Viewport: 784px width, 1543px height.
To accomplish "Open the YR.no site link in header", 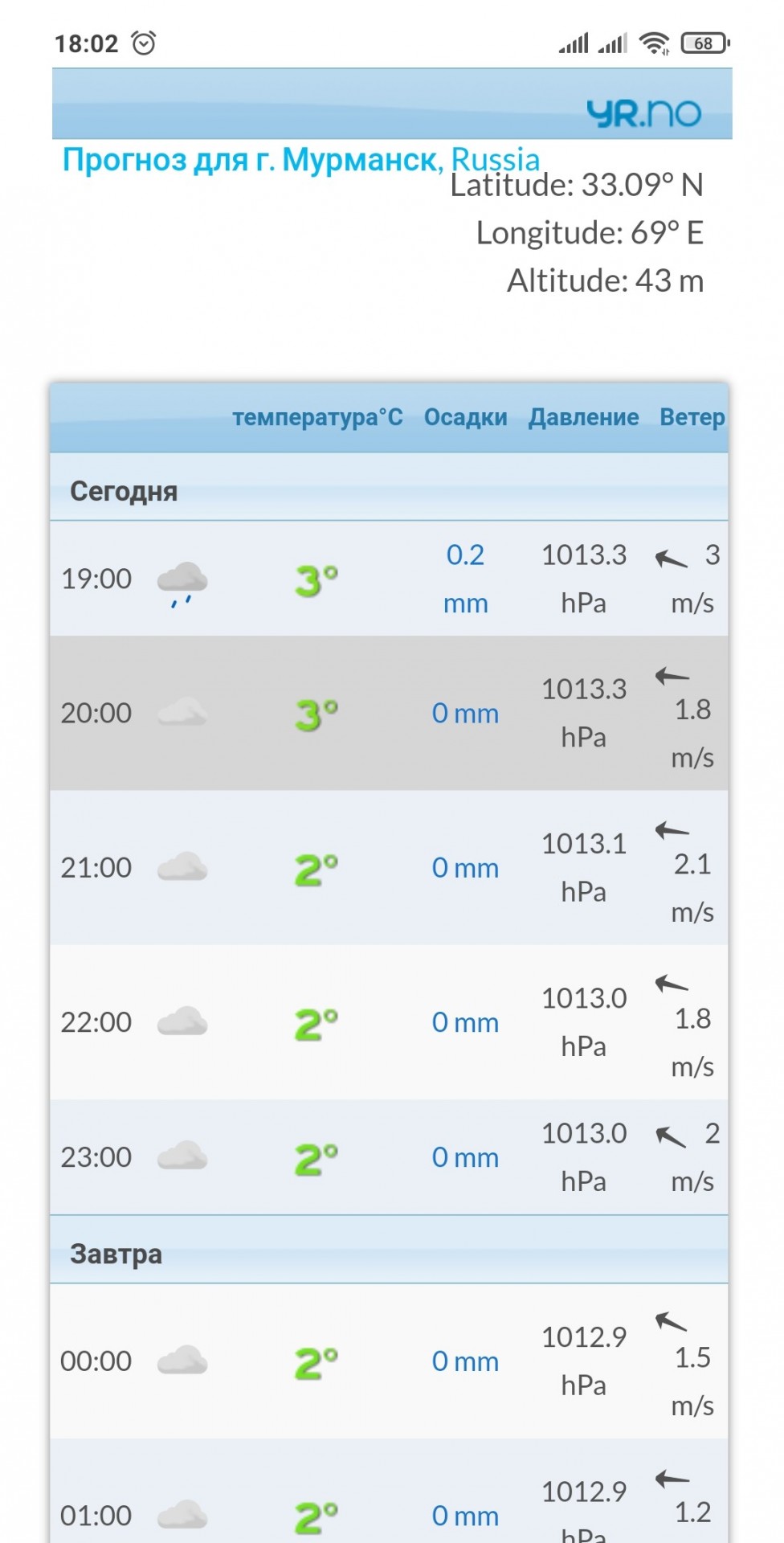I will (643, 113).
